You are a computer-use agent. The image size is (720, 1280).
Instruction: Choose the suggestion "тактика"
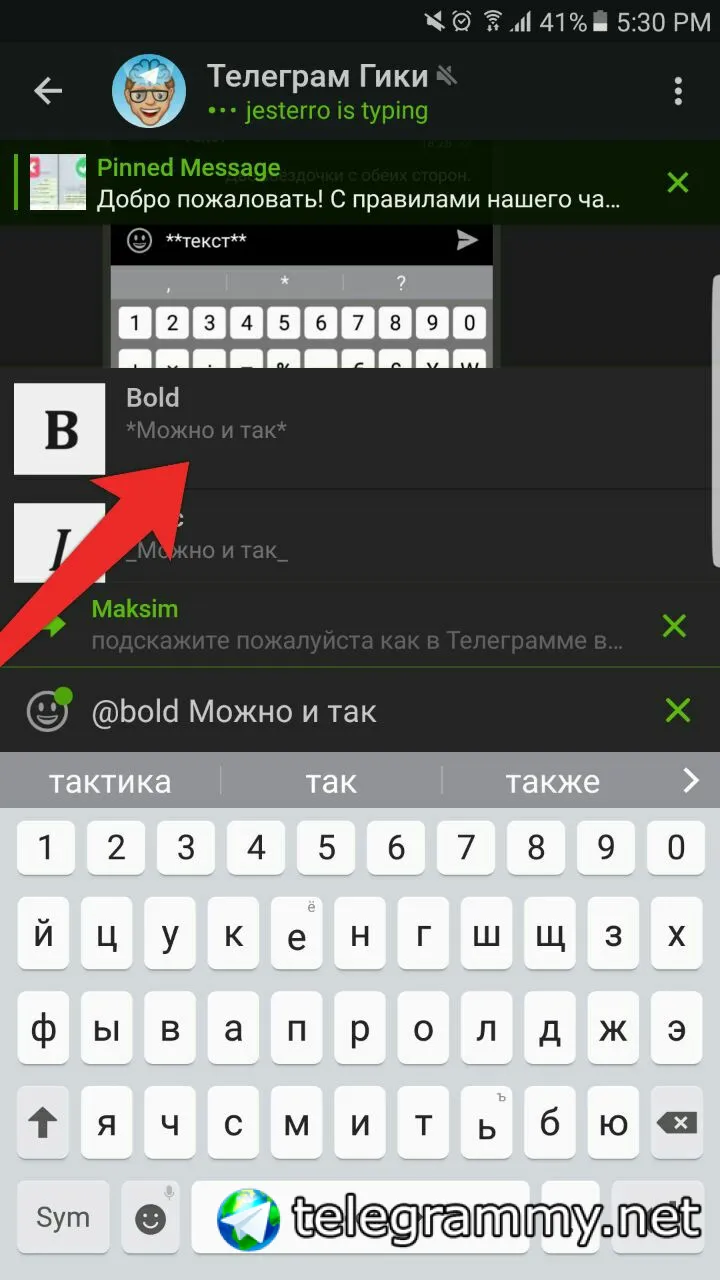coord(110,781)
